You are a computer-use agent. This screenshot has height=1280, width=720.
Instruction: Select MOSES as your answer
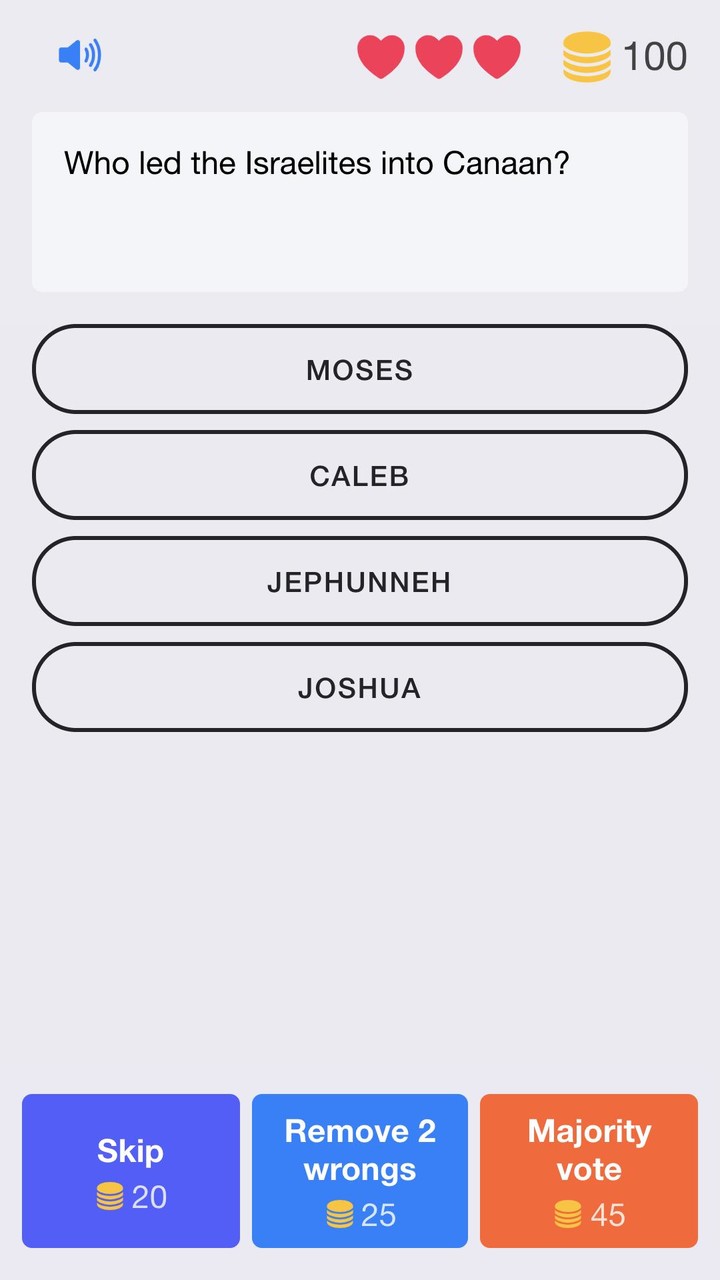click(x=359, y=369)
